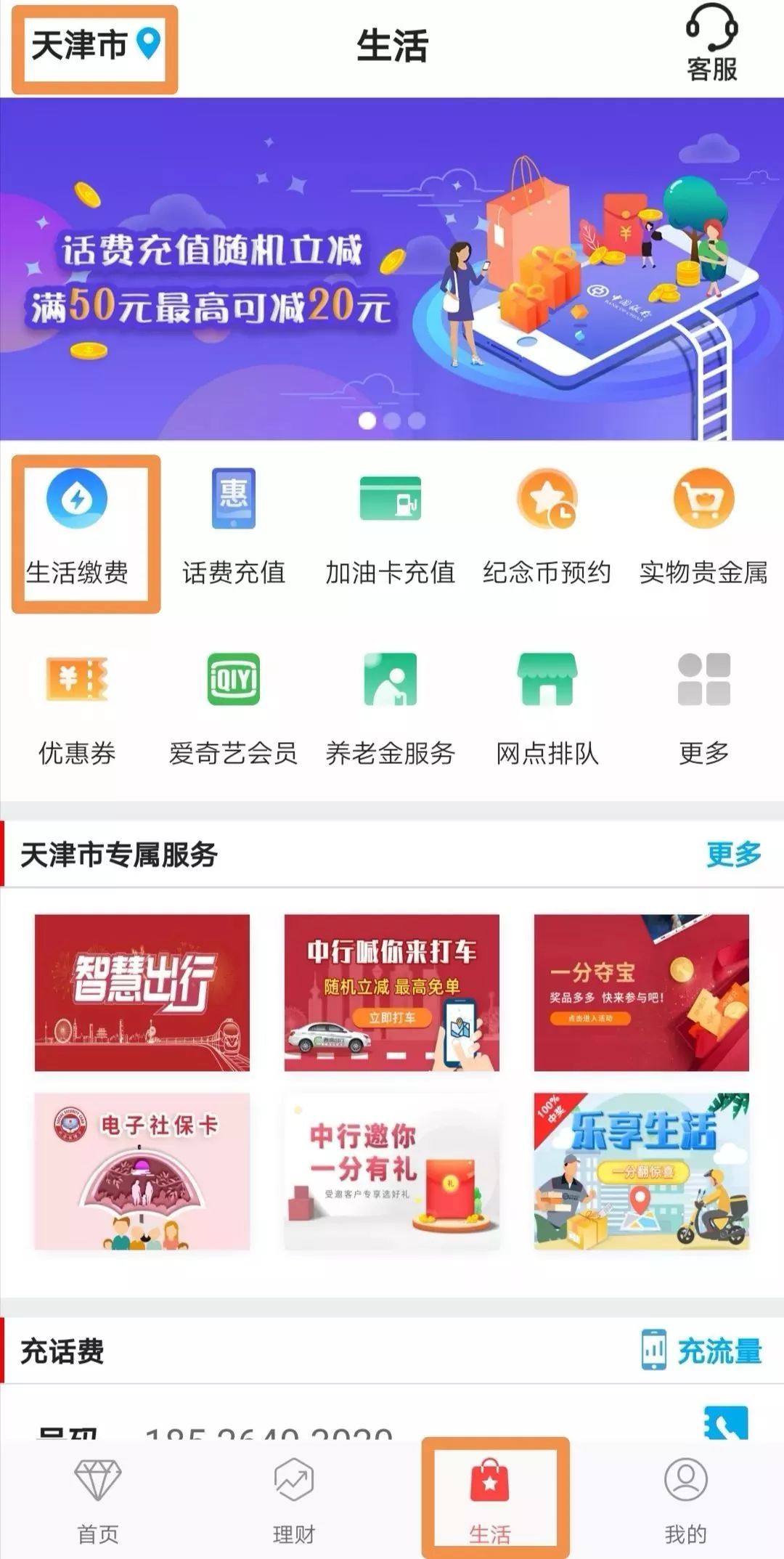Open the 中行喊你来打车 card
This screenshot has height=1559, width=784.
(391, 992)
